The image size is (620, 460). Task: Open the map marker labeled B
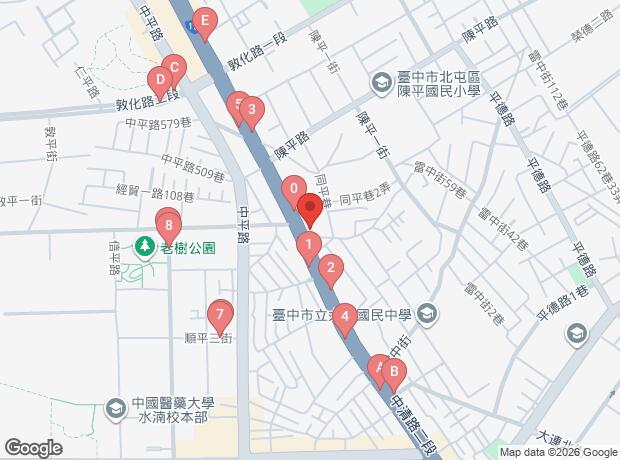click(x=393, y=374)
